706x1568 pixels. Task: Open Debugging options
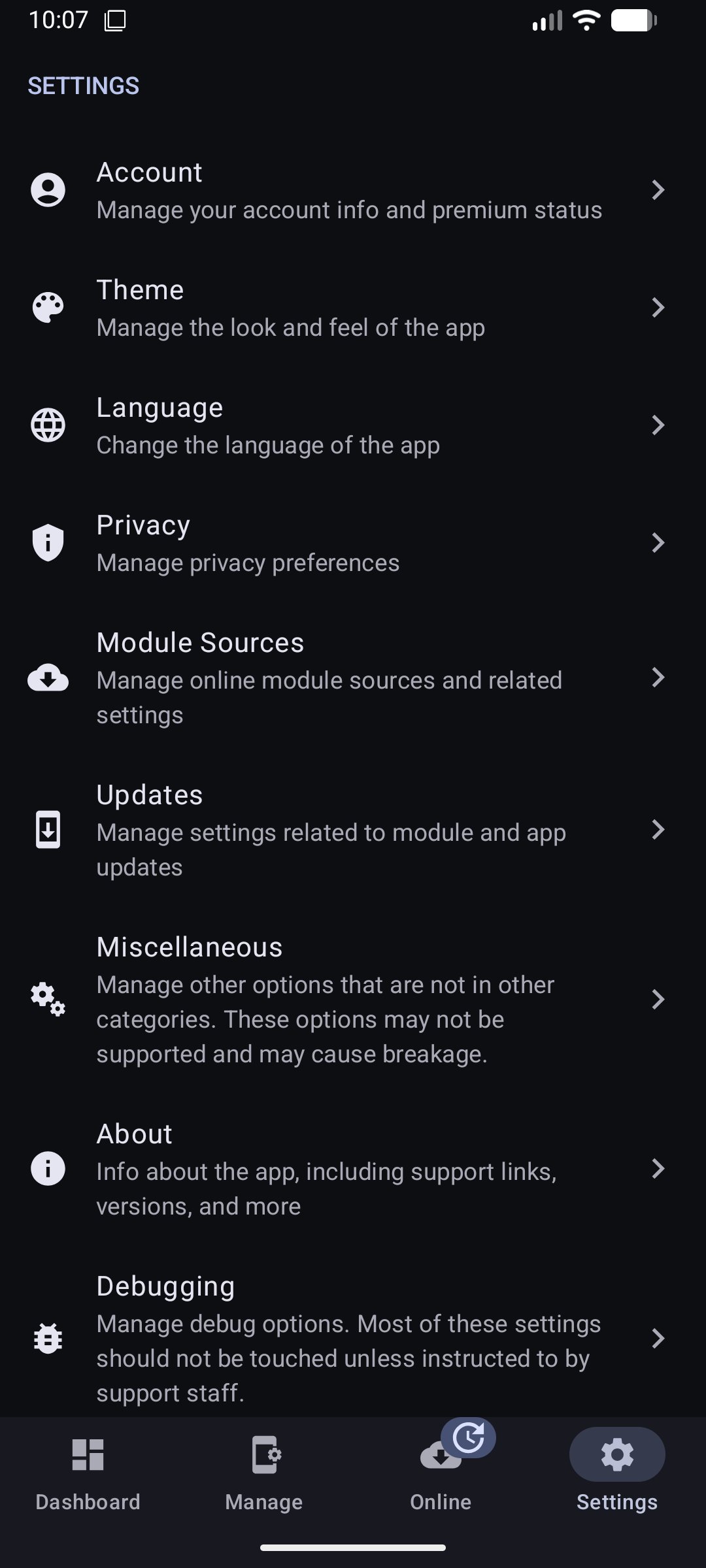(x=353, y=1339)
